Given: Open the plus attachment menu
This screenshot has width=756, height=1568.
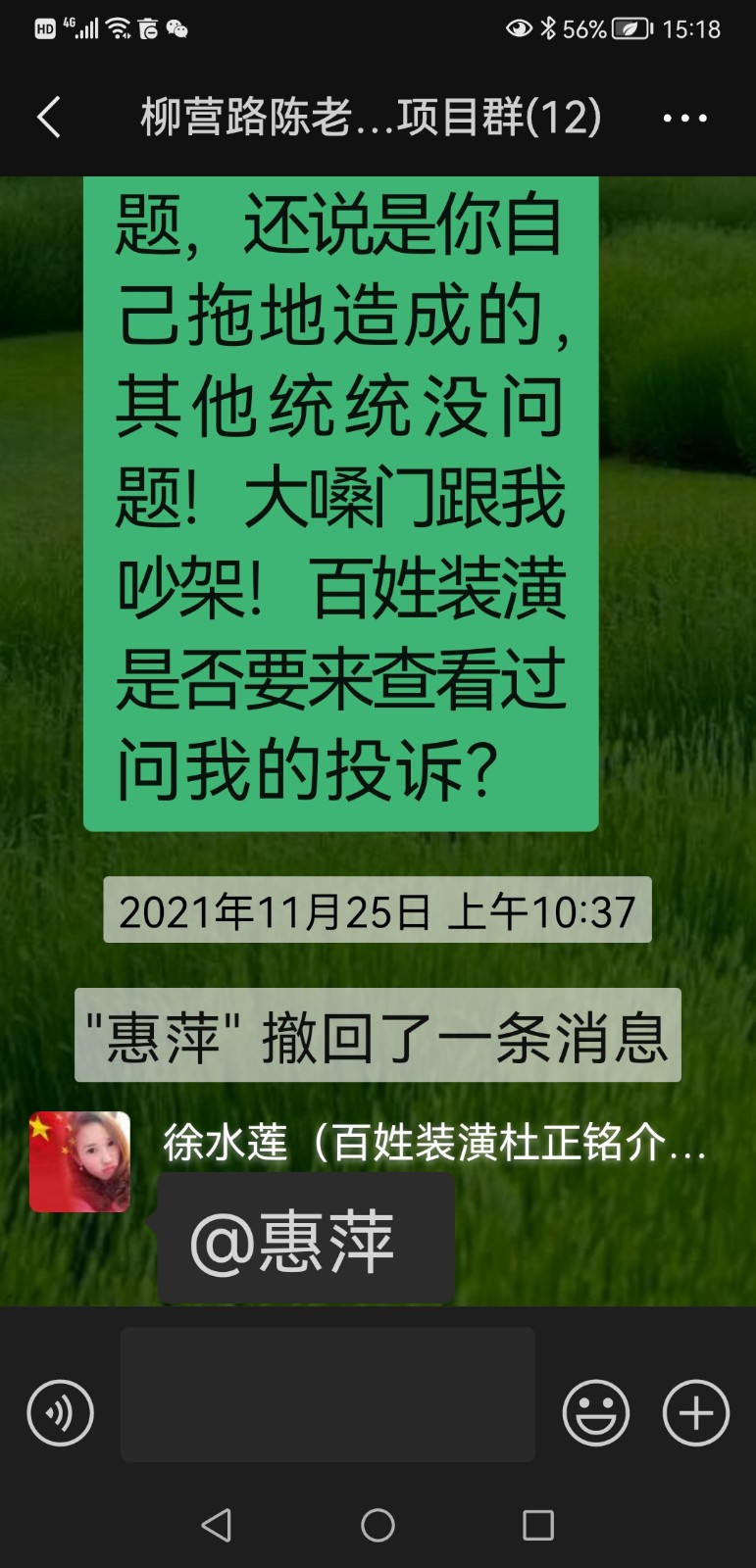Looking at the screenshot, I should click(x=696, y=1413).
